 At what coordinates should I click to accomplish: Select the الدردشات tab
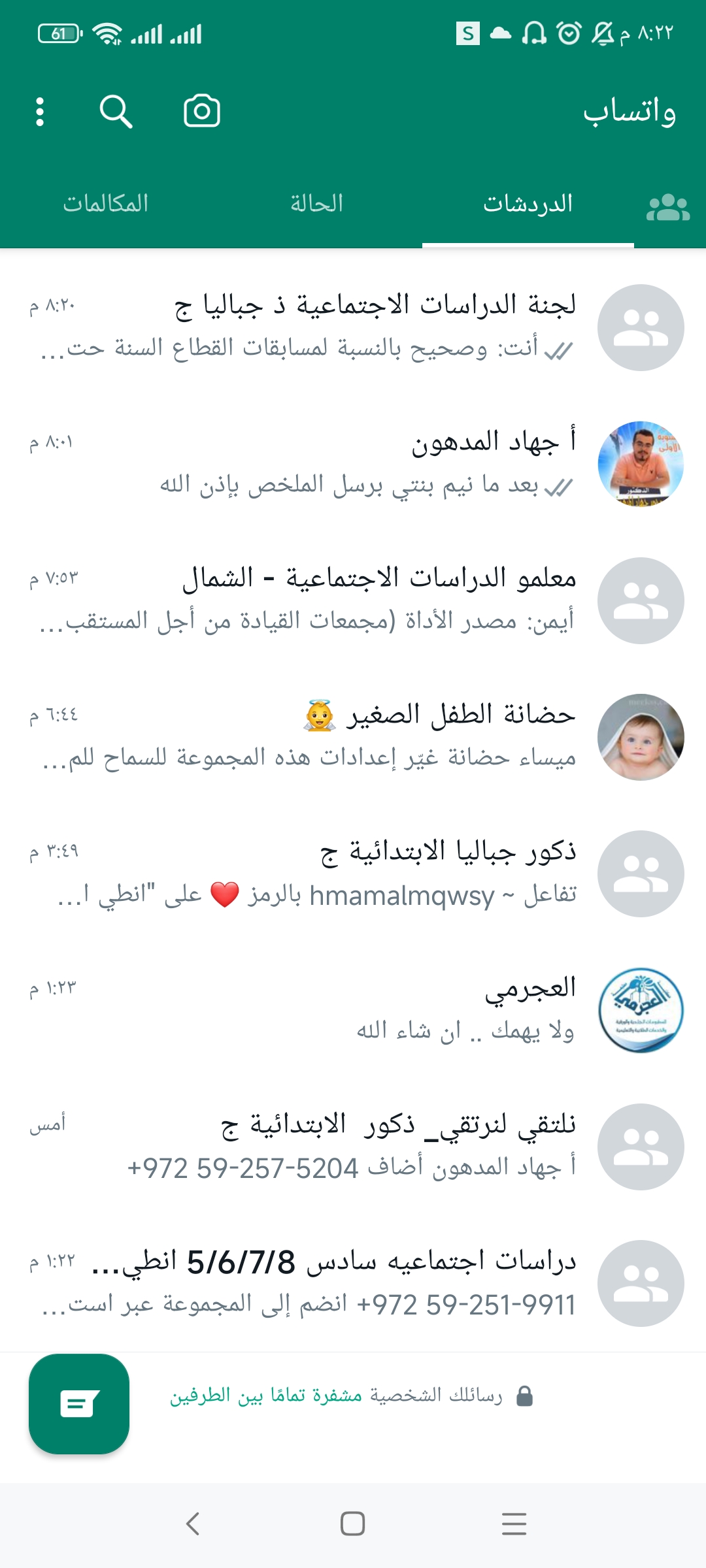528,204
